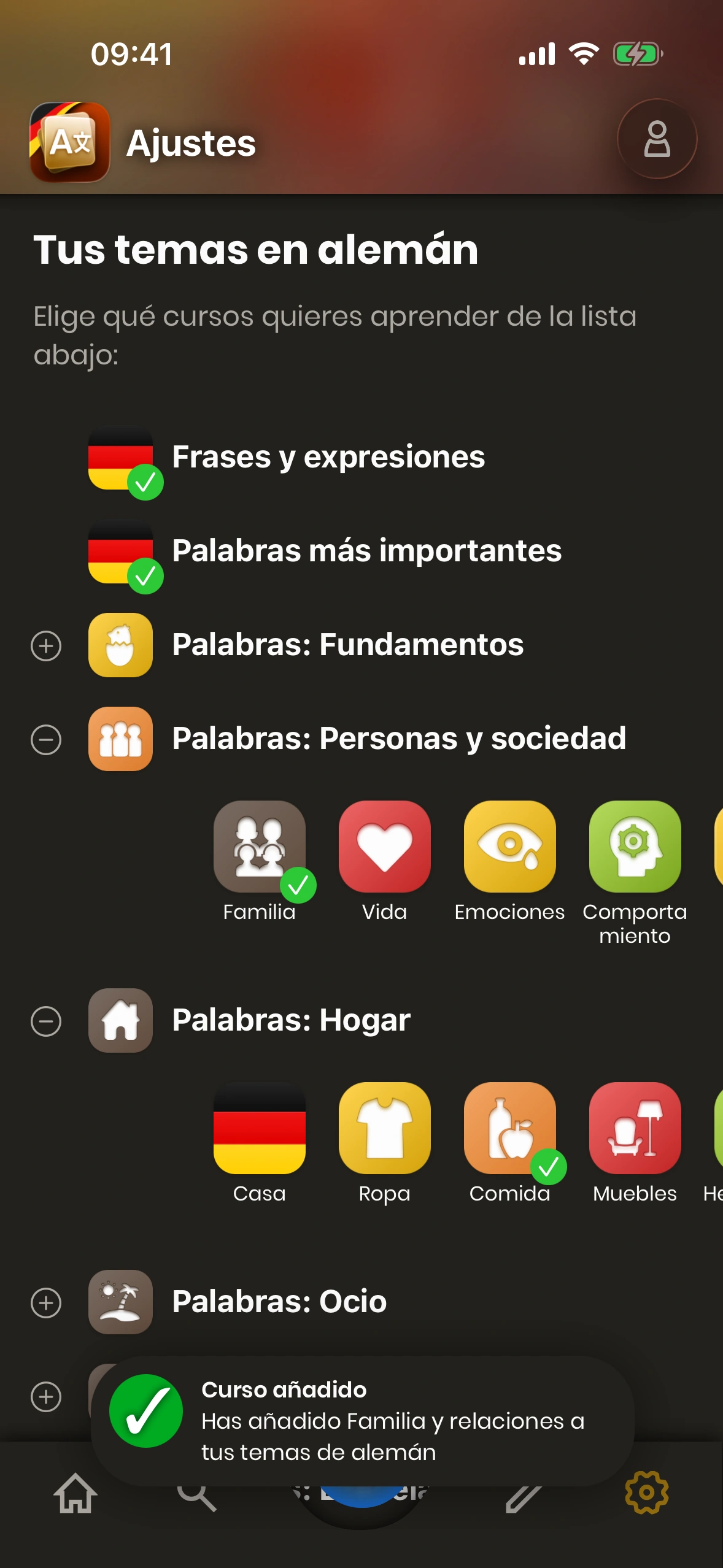
Task: Switch to the search tab
Action: [196, 1497]
